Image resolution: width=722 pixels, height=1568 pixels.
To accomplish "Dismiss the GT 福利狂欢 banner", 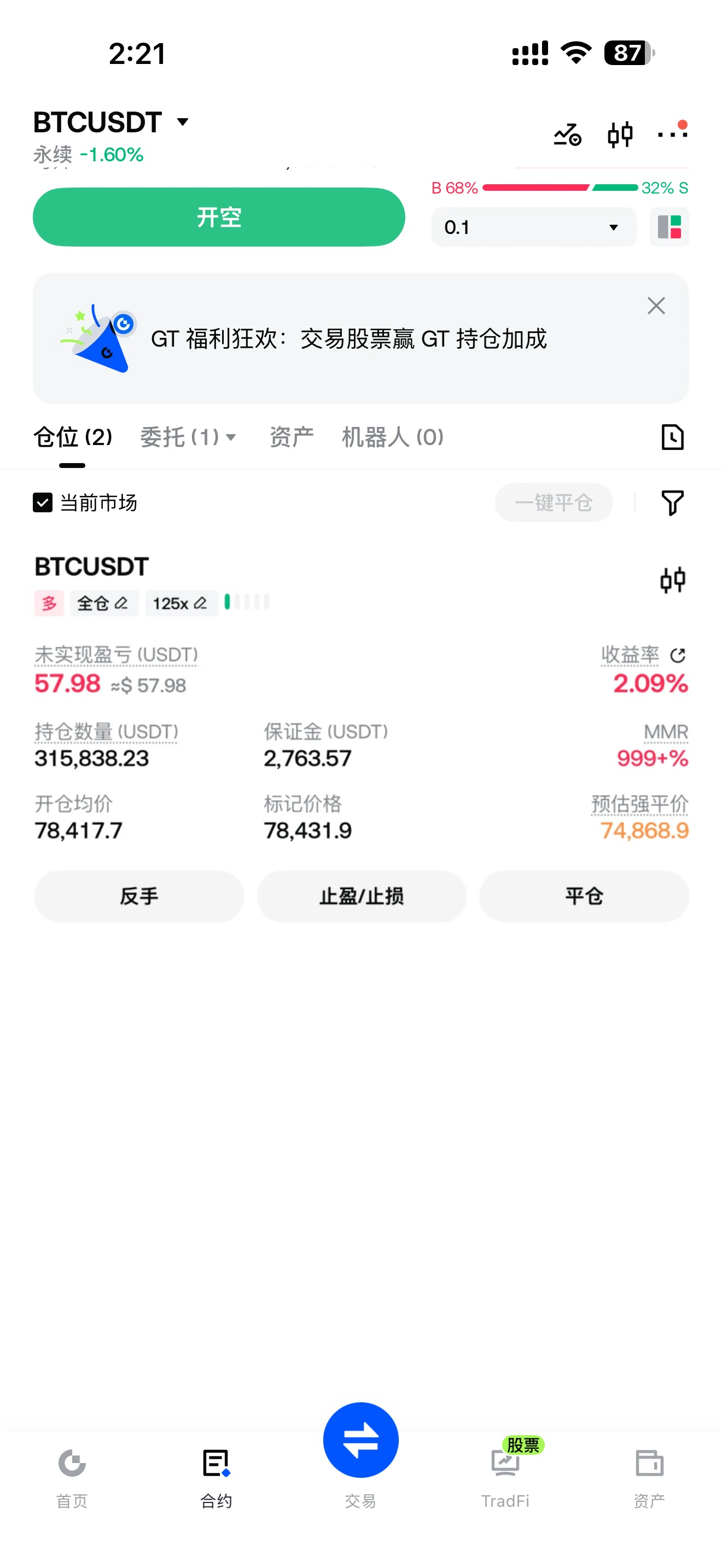I will (656, 306).
